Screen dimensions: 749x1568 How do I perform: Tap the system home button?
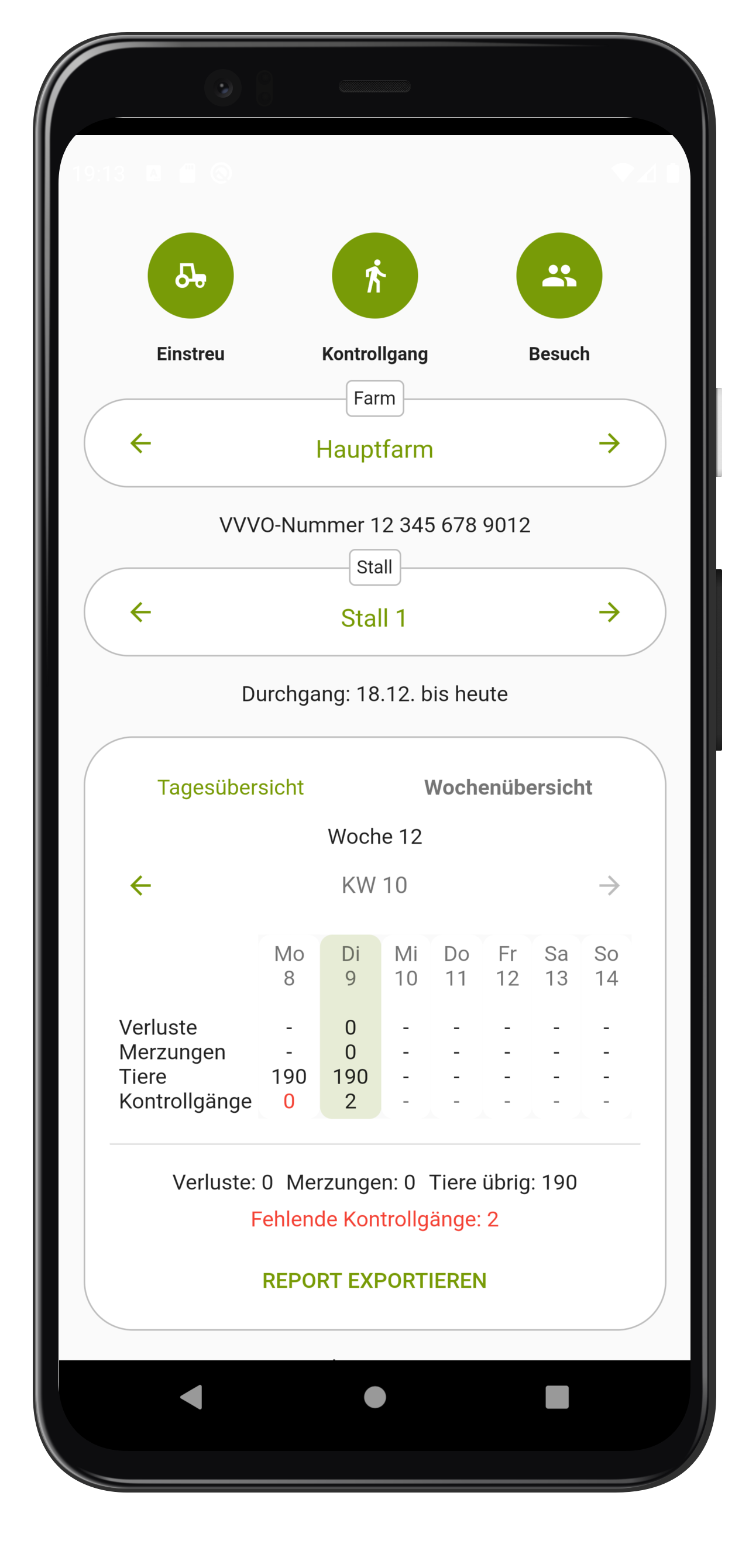coord(374,1397)
